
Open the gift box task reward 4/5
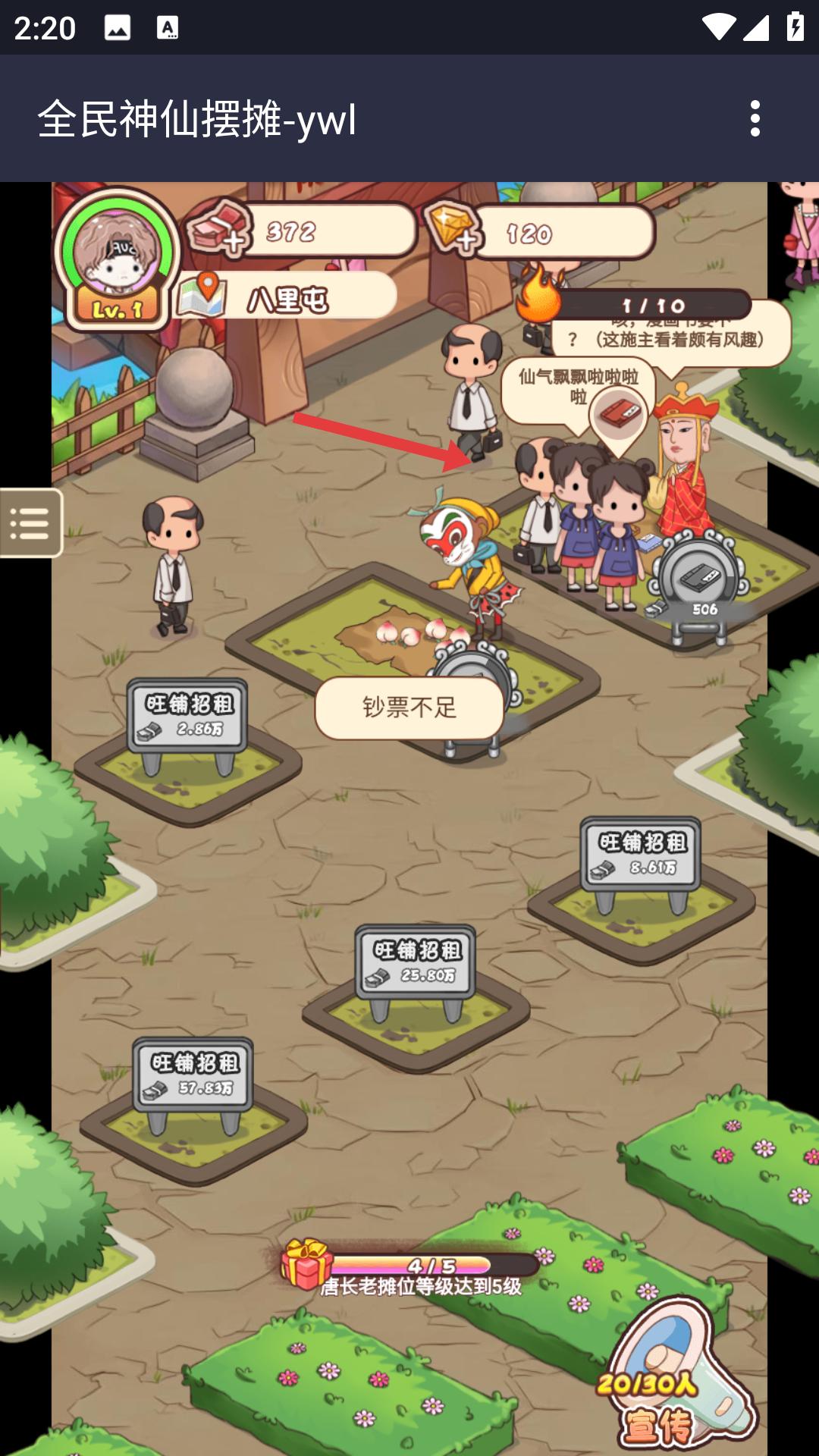click(307, 1264)
